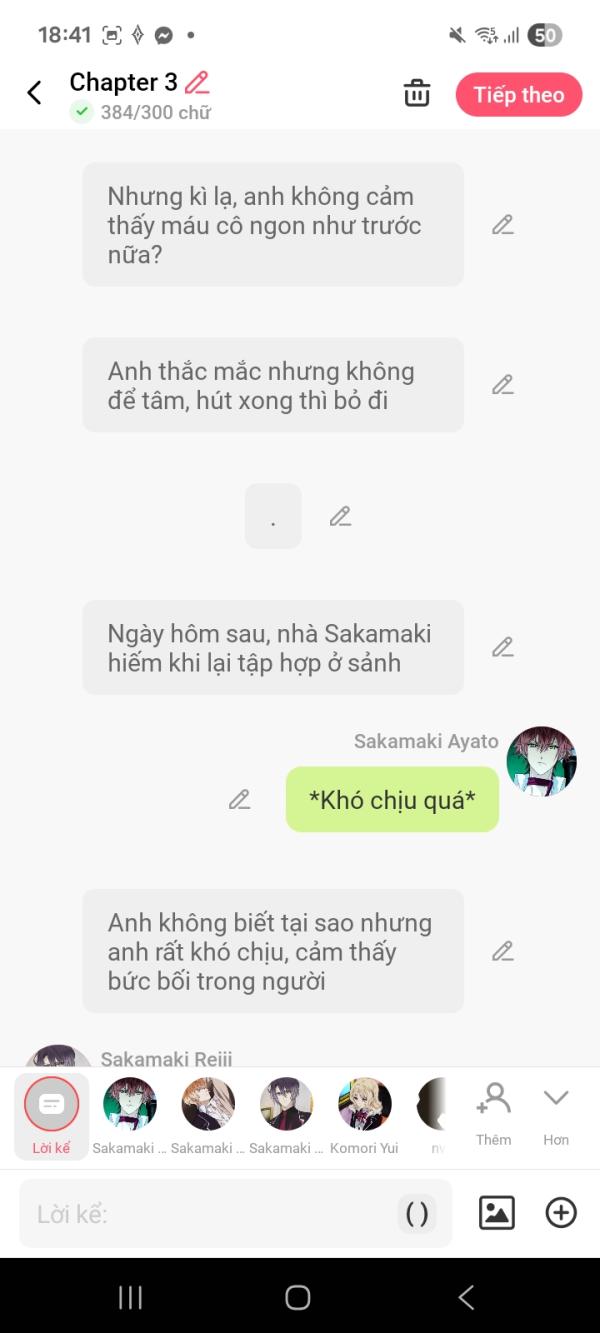Focus the Lời kể text field

coord(210,1214)
